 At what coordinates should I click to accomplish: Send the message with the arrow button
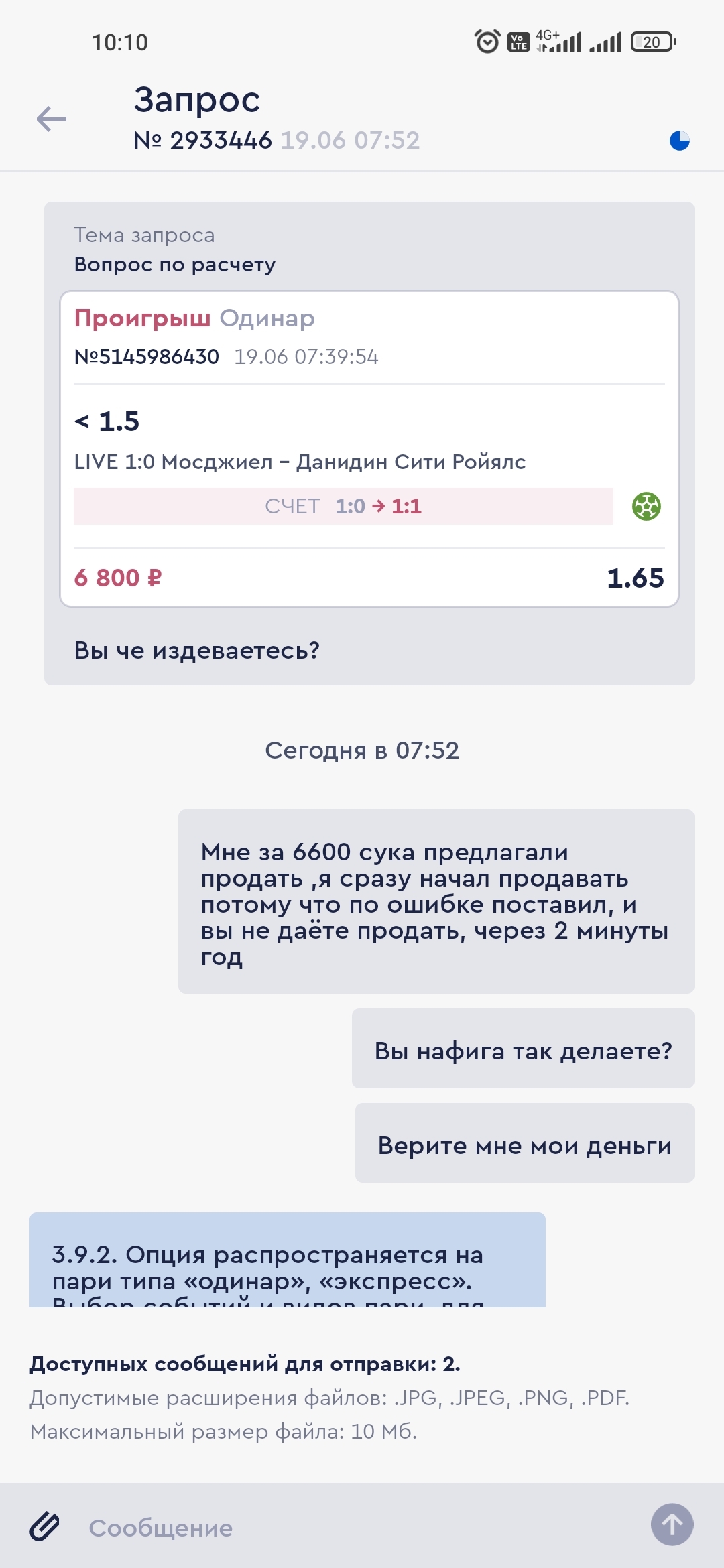[x=672, y=1524]
